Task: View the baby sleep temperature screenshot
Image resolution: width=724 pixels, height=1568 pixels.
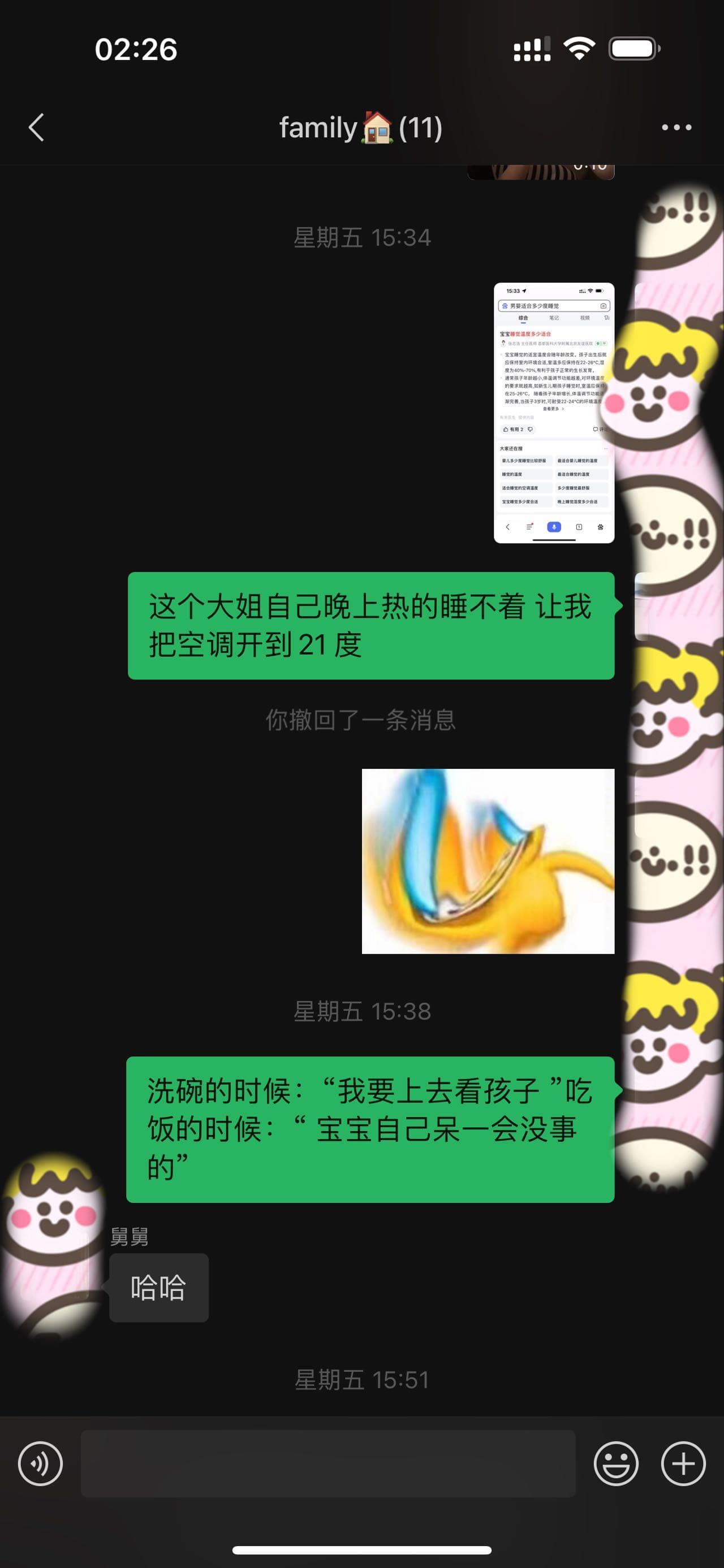Action: [554, 413]
